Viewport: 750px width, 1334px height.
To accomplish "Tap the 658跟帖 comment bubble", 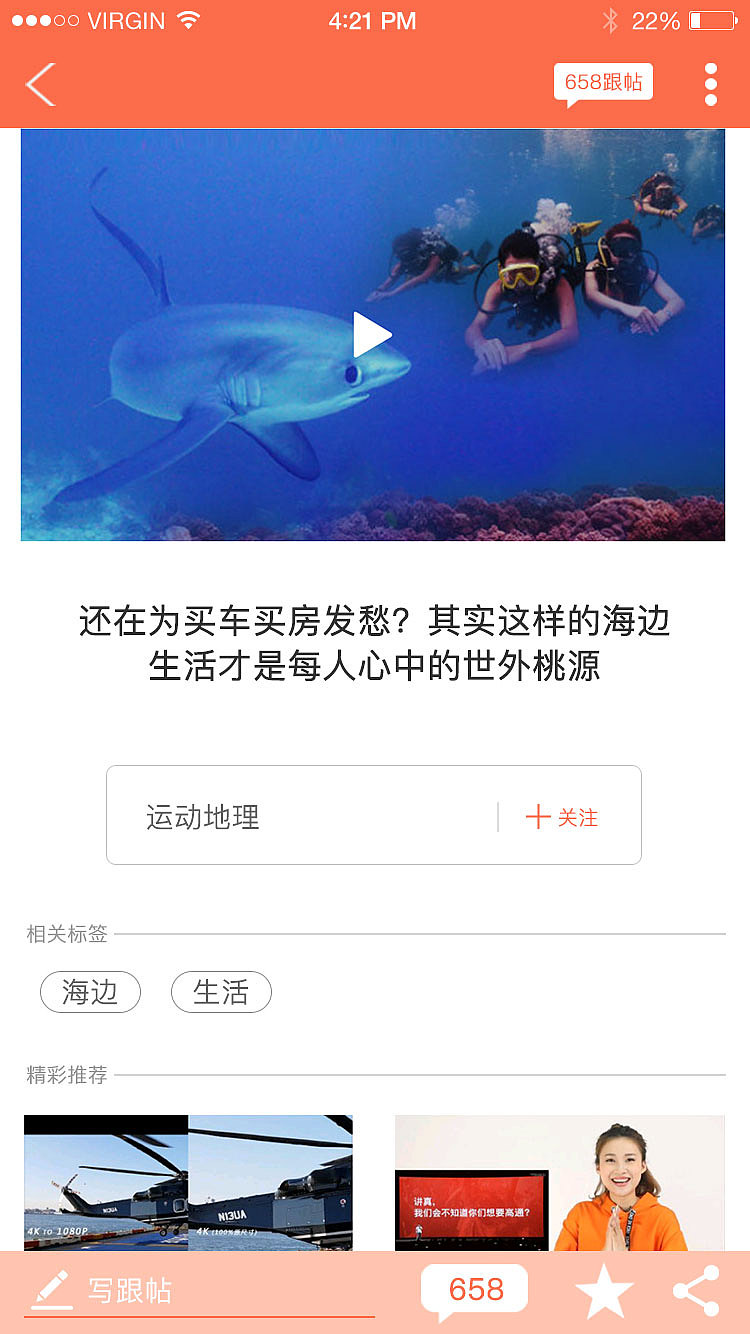I will coord(603,81).
